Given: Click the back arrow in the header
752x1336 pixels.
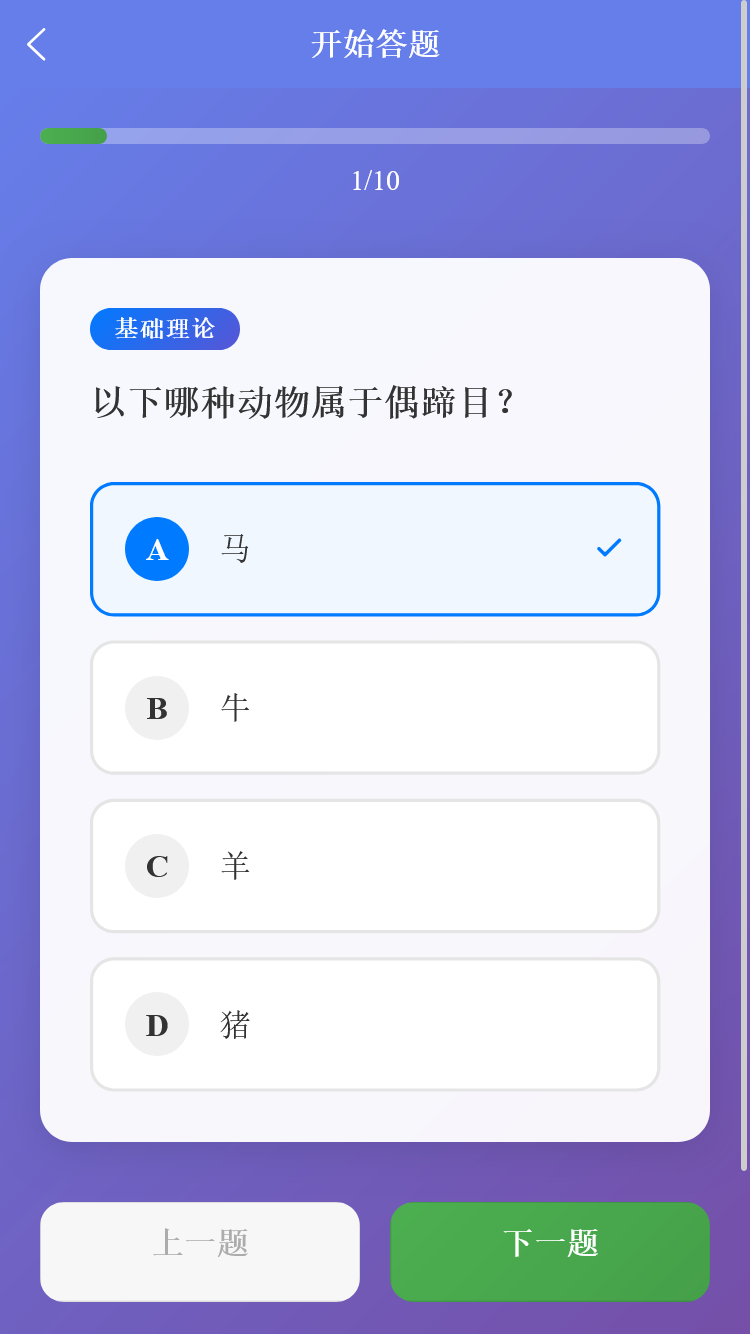Looking at the screenshot, I should (36, 44).
